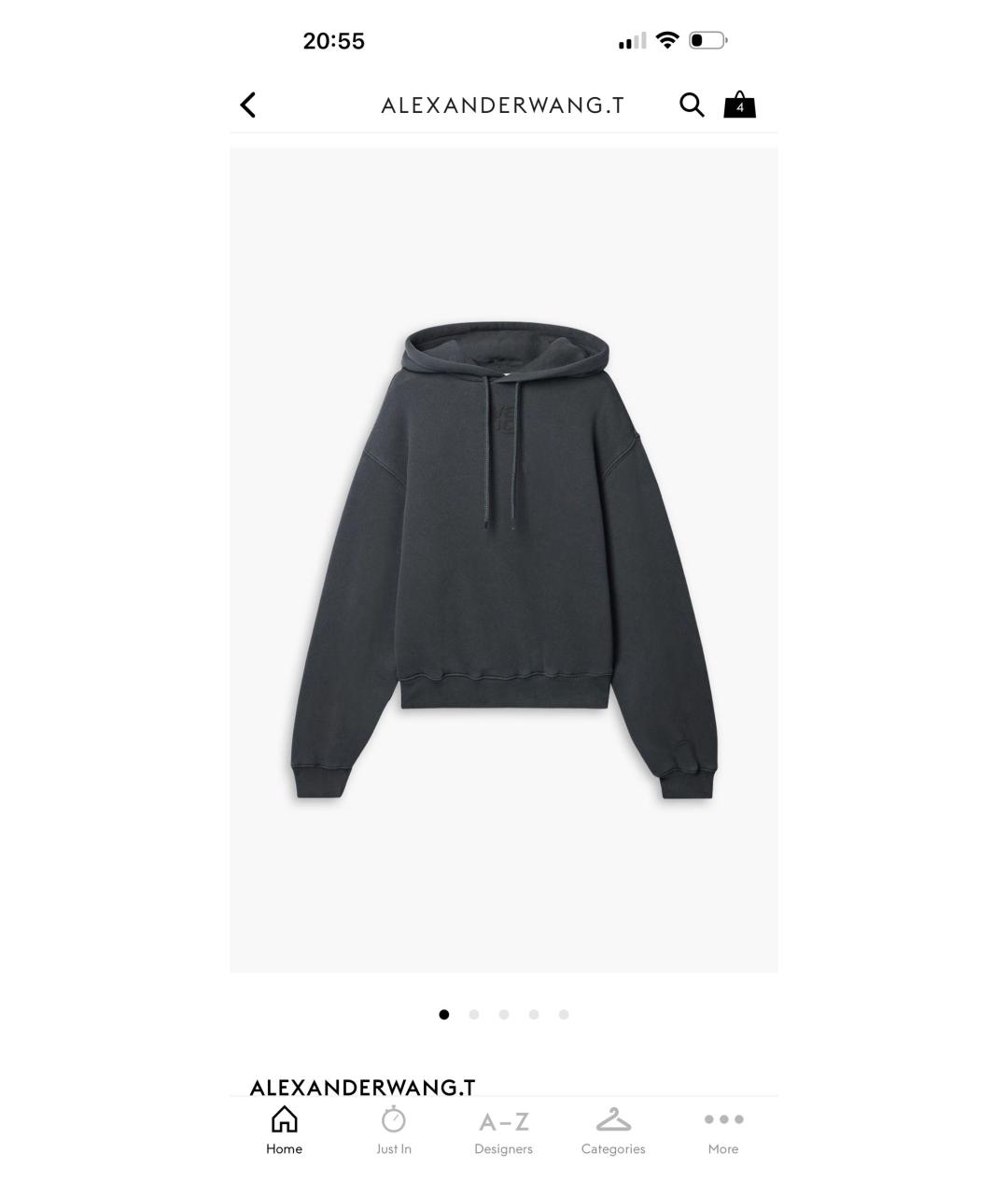This screenshot has height=1195, width=1008.
Task: Switch to the Home tab
Action: (x=284, y=1130)
